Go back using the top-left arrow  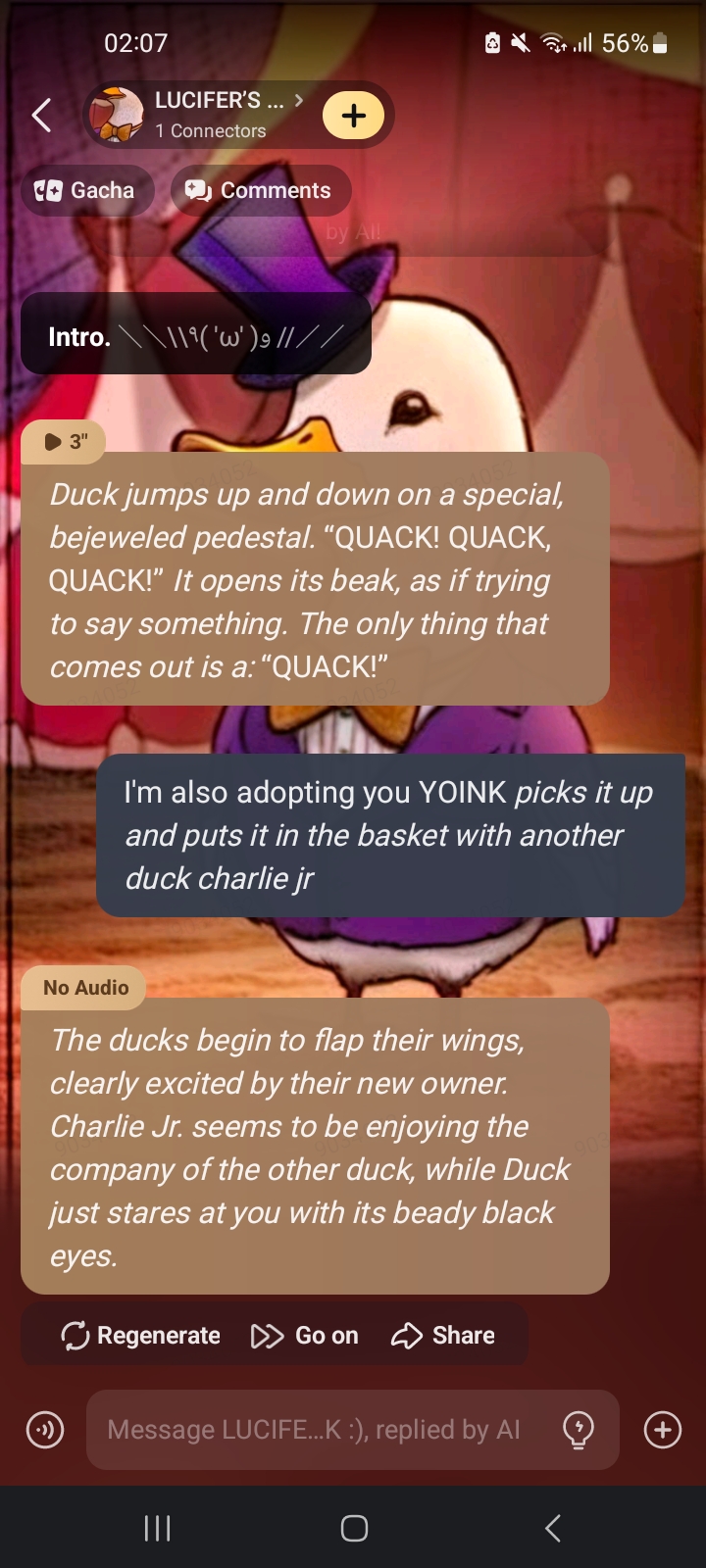click(x=41, y=116)
